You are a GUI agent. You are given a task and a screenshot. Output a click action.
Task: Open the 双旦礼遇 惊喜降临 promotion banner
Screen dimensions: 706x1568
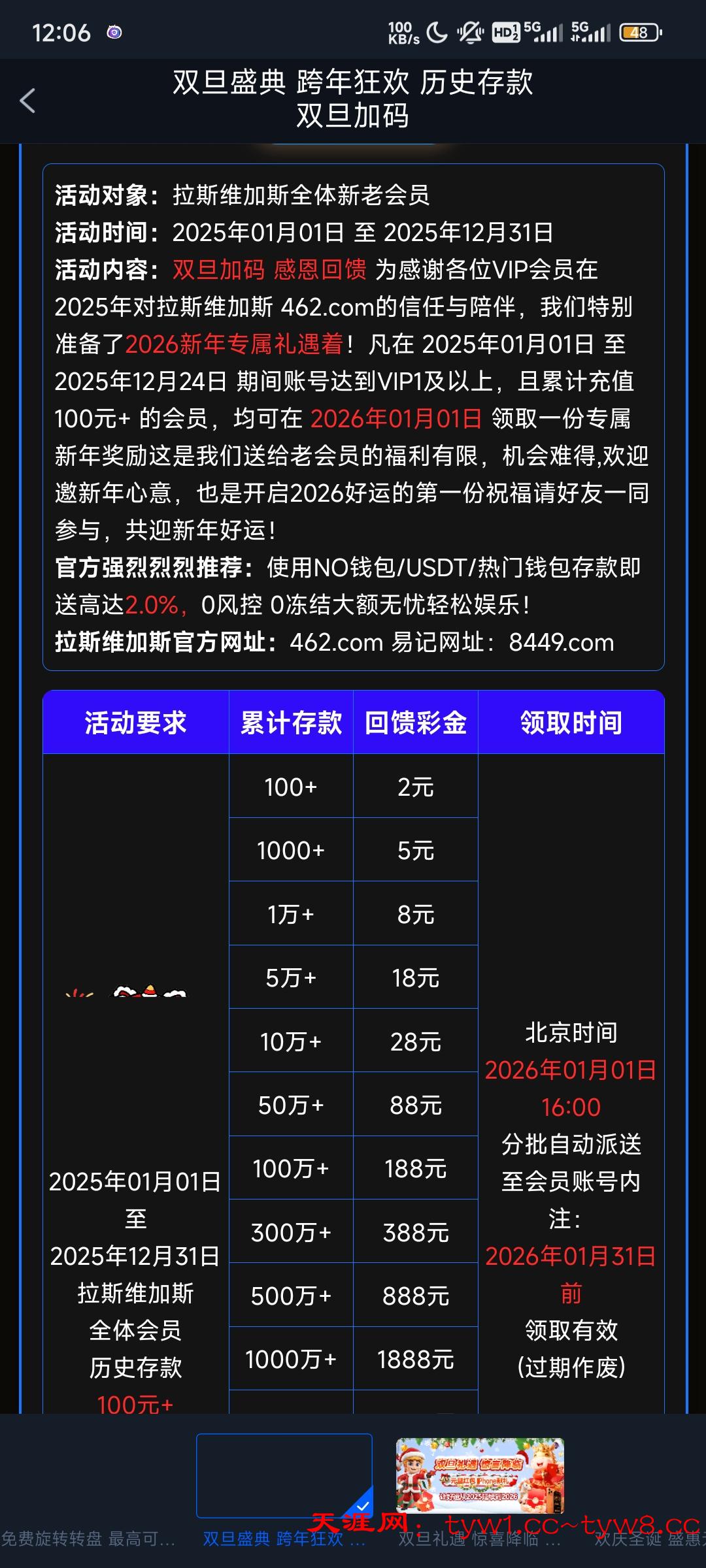tap(480, 1475)
